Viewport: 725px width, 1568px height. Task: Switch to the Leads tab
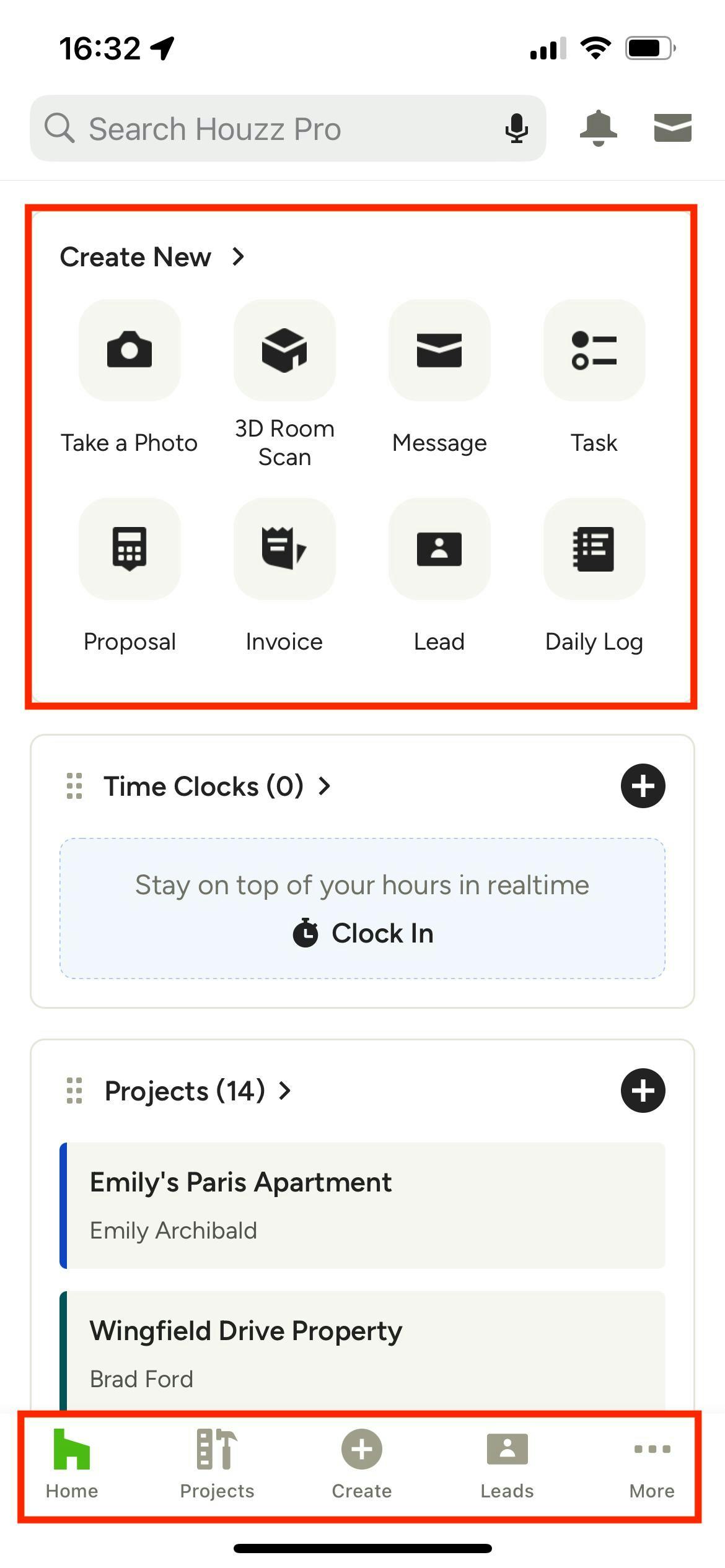(507, 1465)
